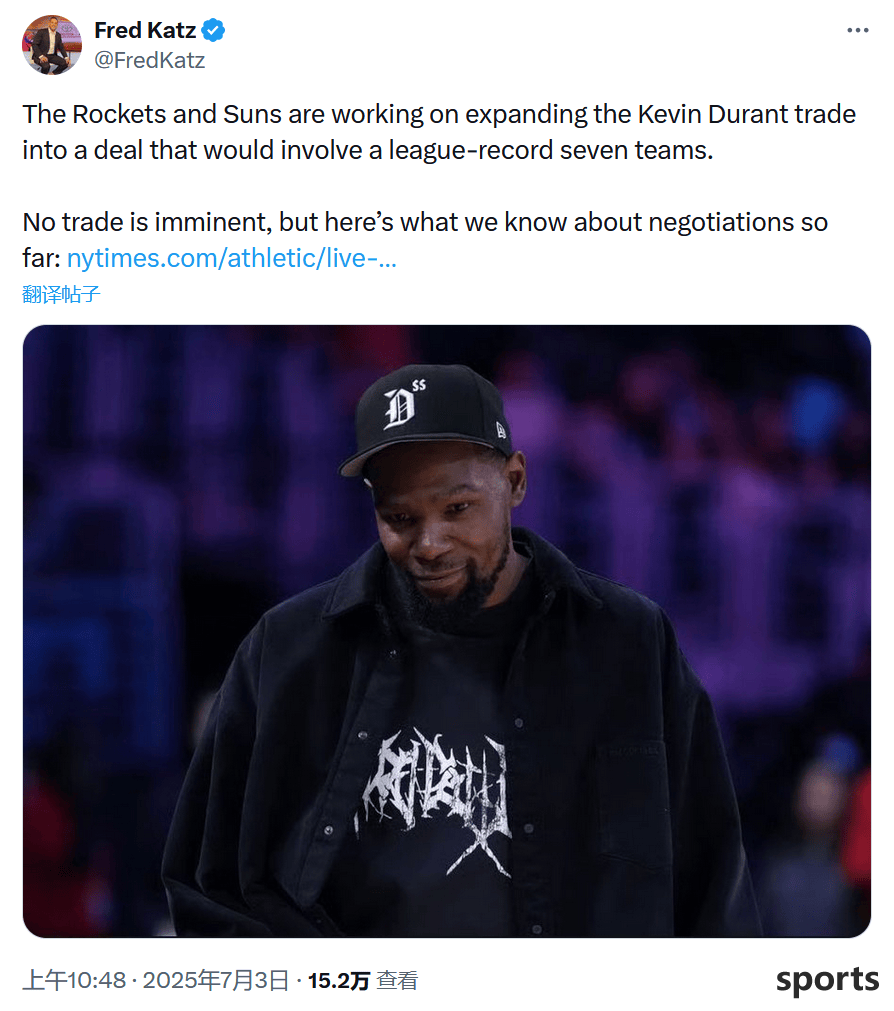
Task: Open the post's three-dot overflow menu
Action: (x=857, y=31)
